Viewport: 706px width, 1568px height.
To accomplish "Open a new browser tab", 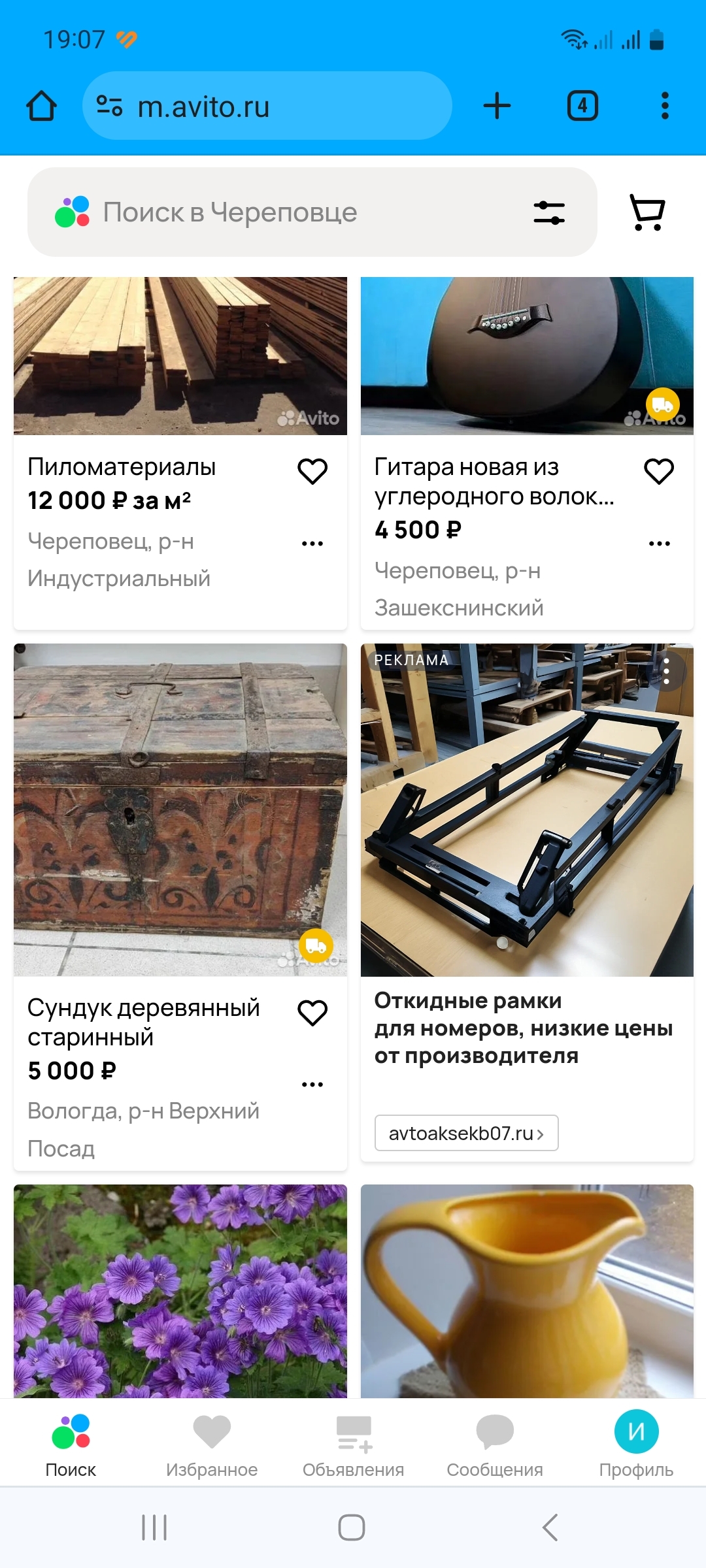I will click(497, 106).
